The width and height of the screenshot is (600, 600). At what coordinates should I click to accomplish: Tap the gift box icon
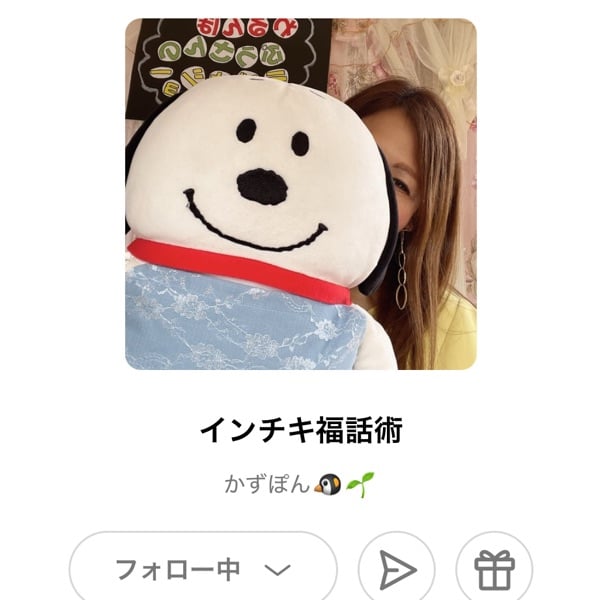click(494, 571)
